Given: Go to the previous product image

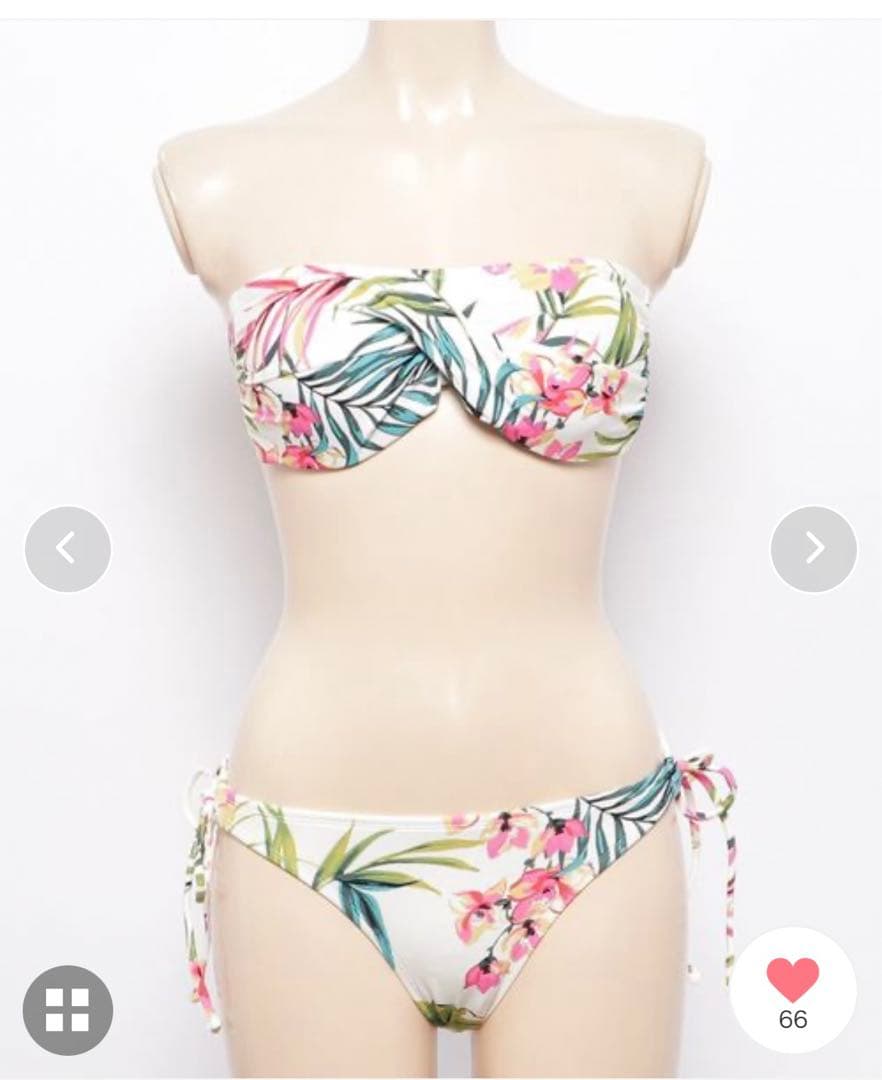Looking at the screenshot, I should [x=67, y=549].
